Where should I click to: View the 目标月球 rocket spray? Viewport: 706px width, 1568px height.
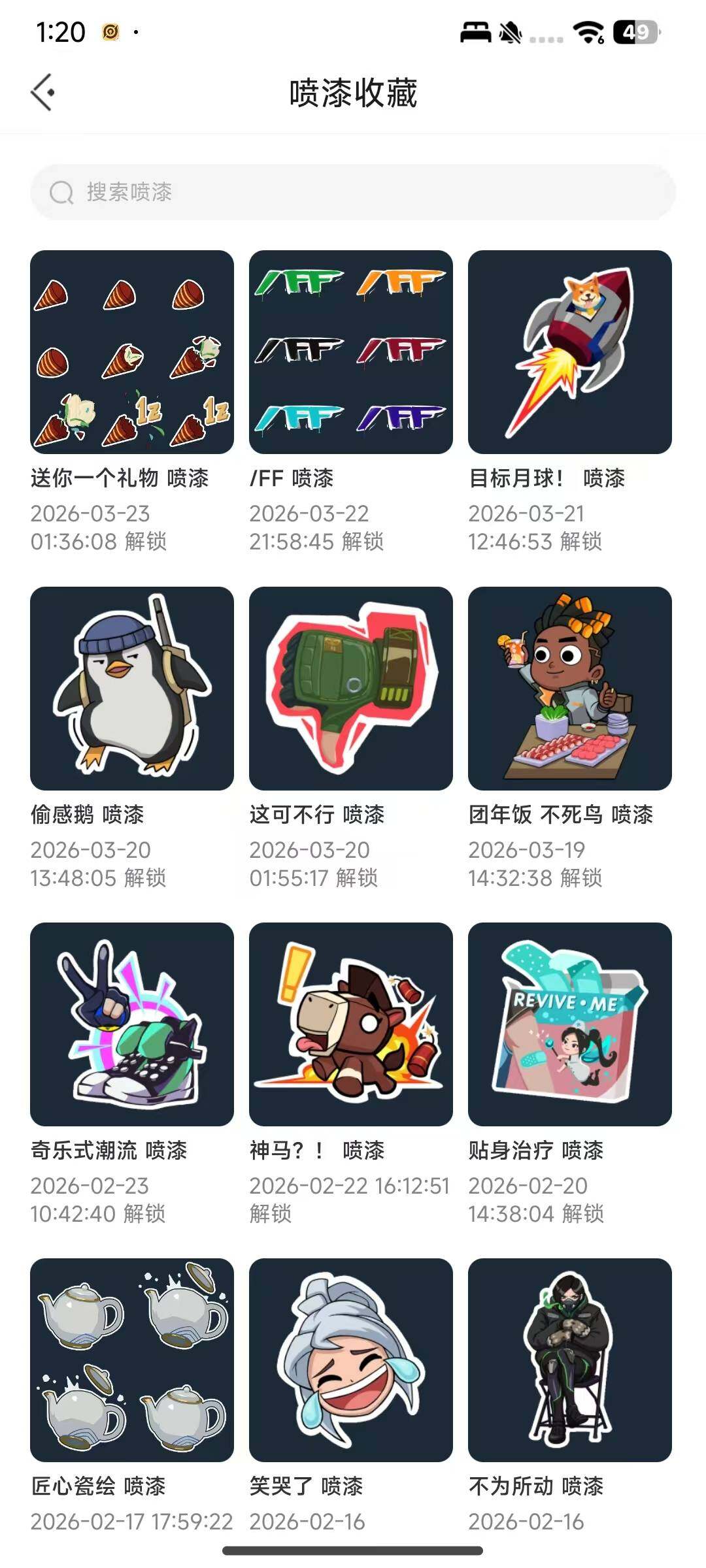571,351
